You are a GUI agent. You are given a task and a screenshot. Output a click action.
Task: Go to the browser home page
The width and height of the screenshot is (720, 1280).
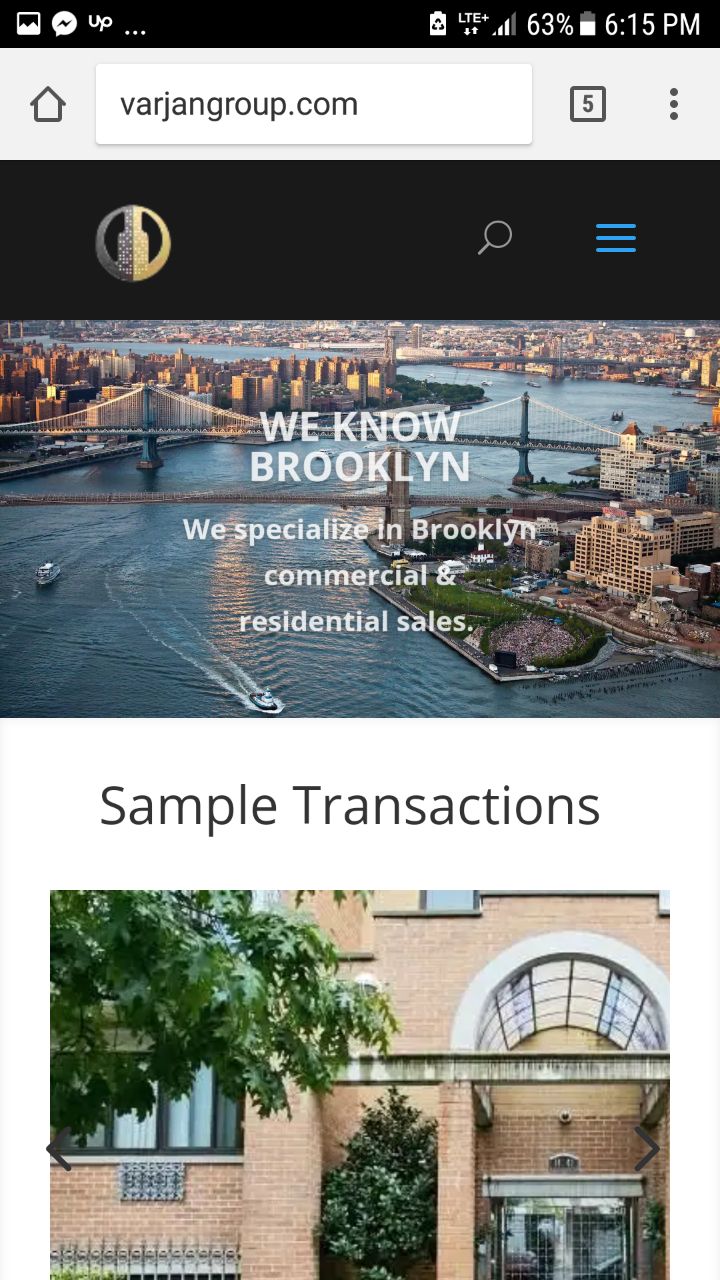[x=48, y=104]
